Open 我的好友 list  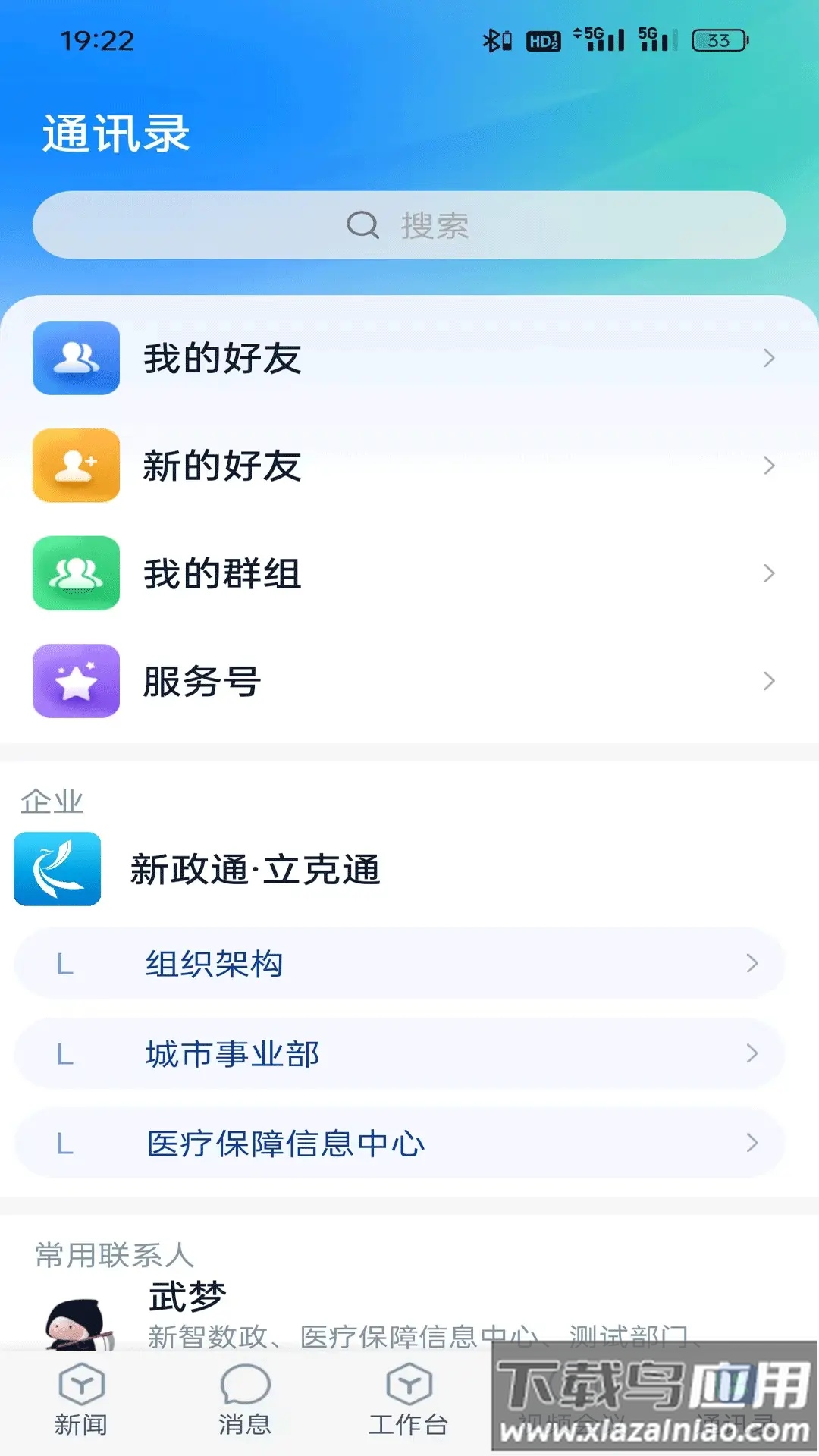[x=409, y=358]
